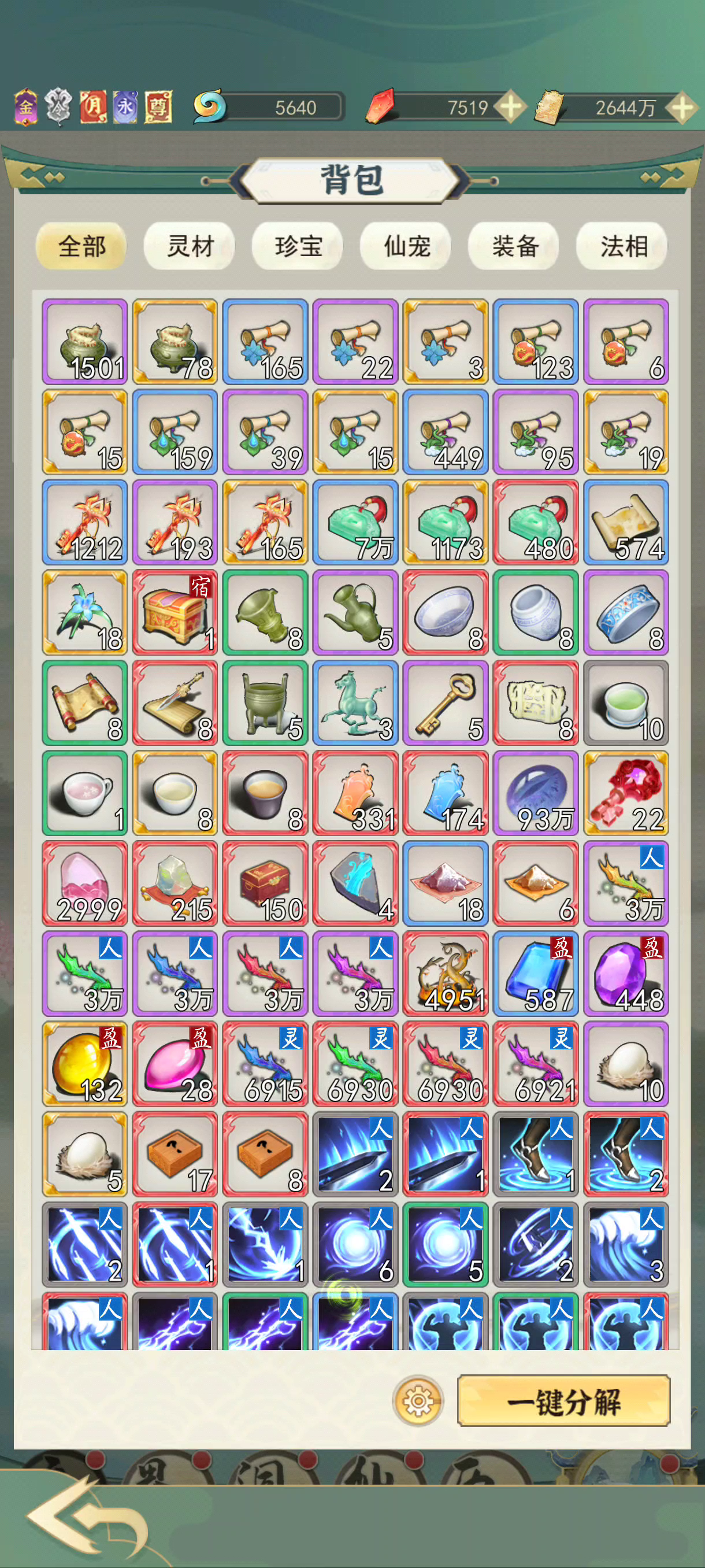Select the yellow orb item with count 132
705x1568 pixels.
pyautogui.click(x=85, y=1064)
